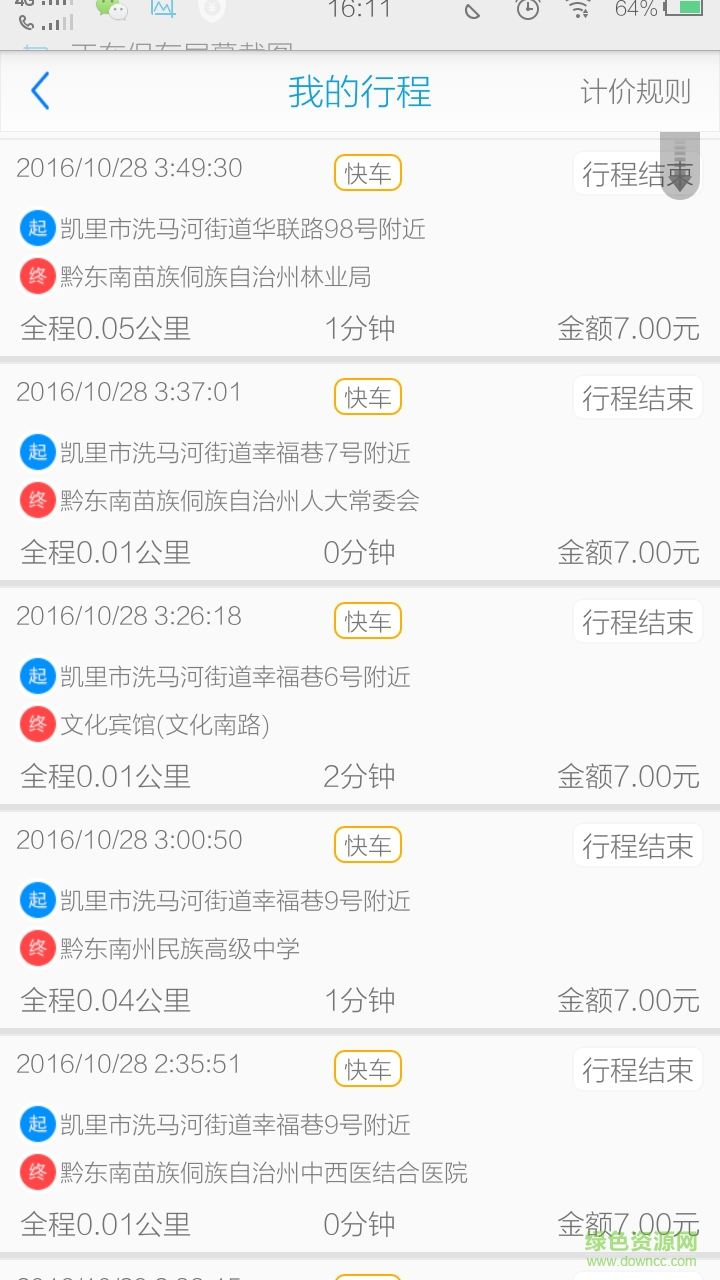Click the 我的行程 page title
Viewport: 720px width, 1280px height.
(360, 90)
